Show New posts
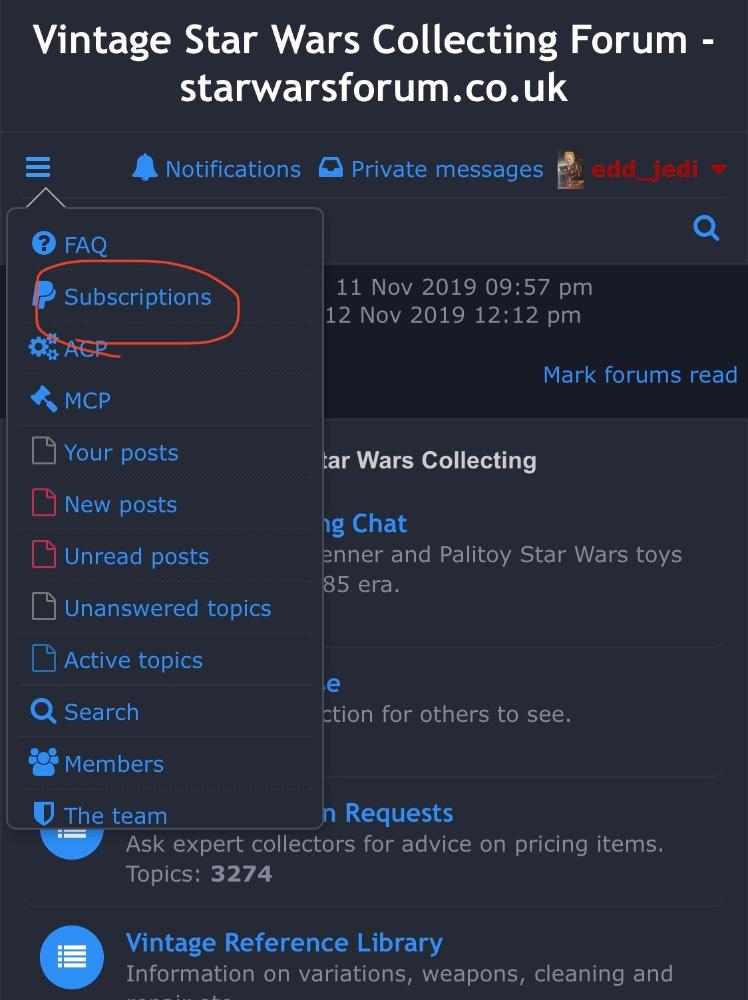The width and height of the screenshot is (748, 1000). pyautogui.click(x=120, y=505)
